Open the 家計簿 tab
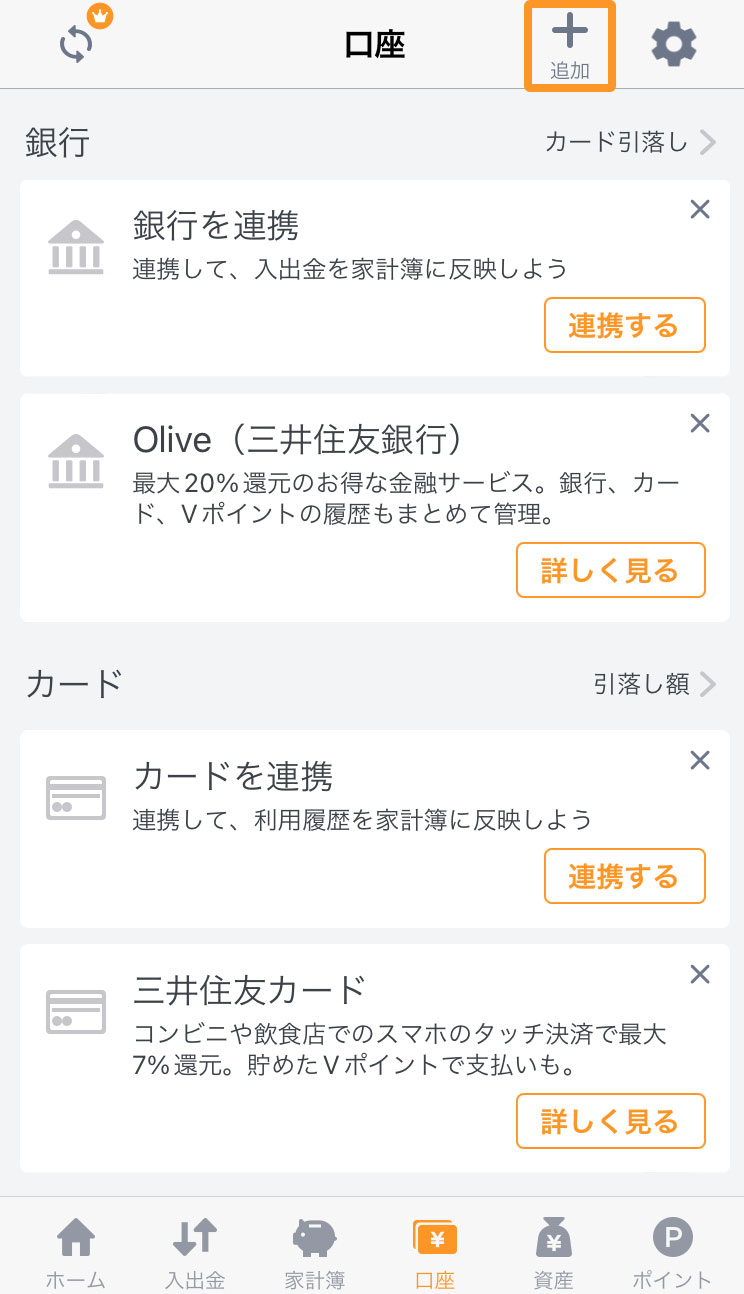The width and height of the screenshot is (744, 1294). pyautogui.click(x=315, y=1251)
